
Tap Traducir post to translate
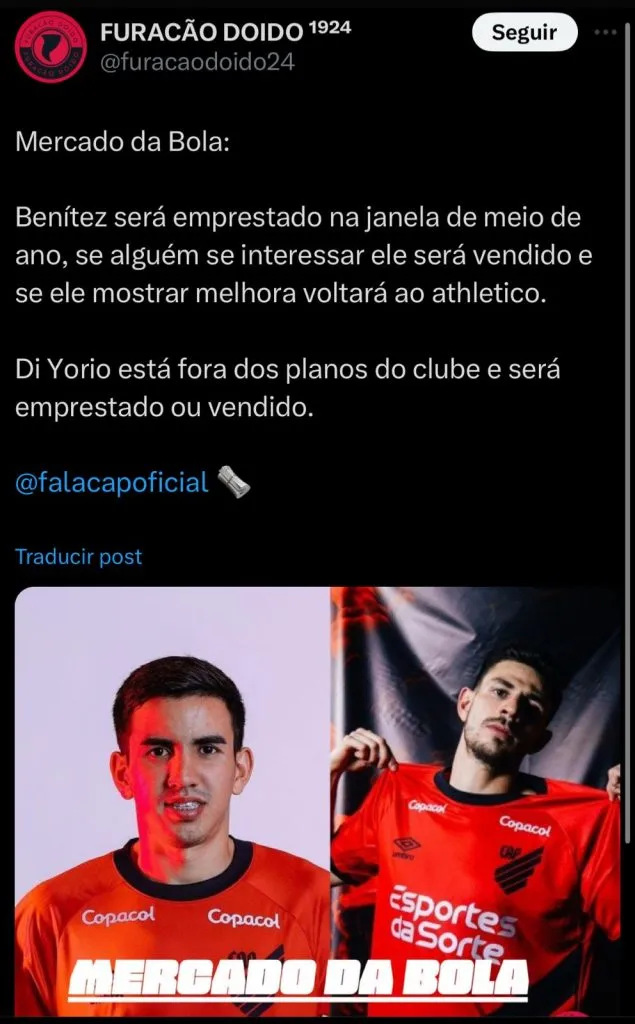78,556
